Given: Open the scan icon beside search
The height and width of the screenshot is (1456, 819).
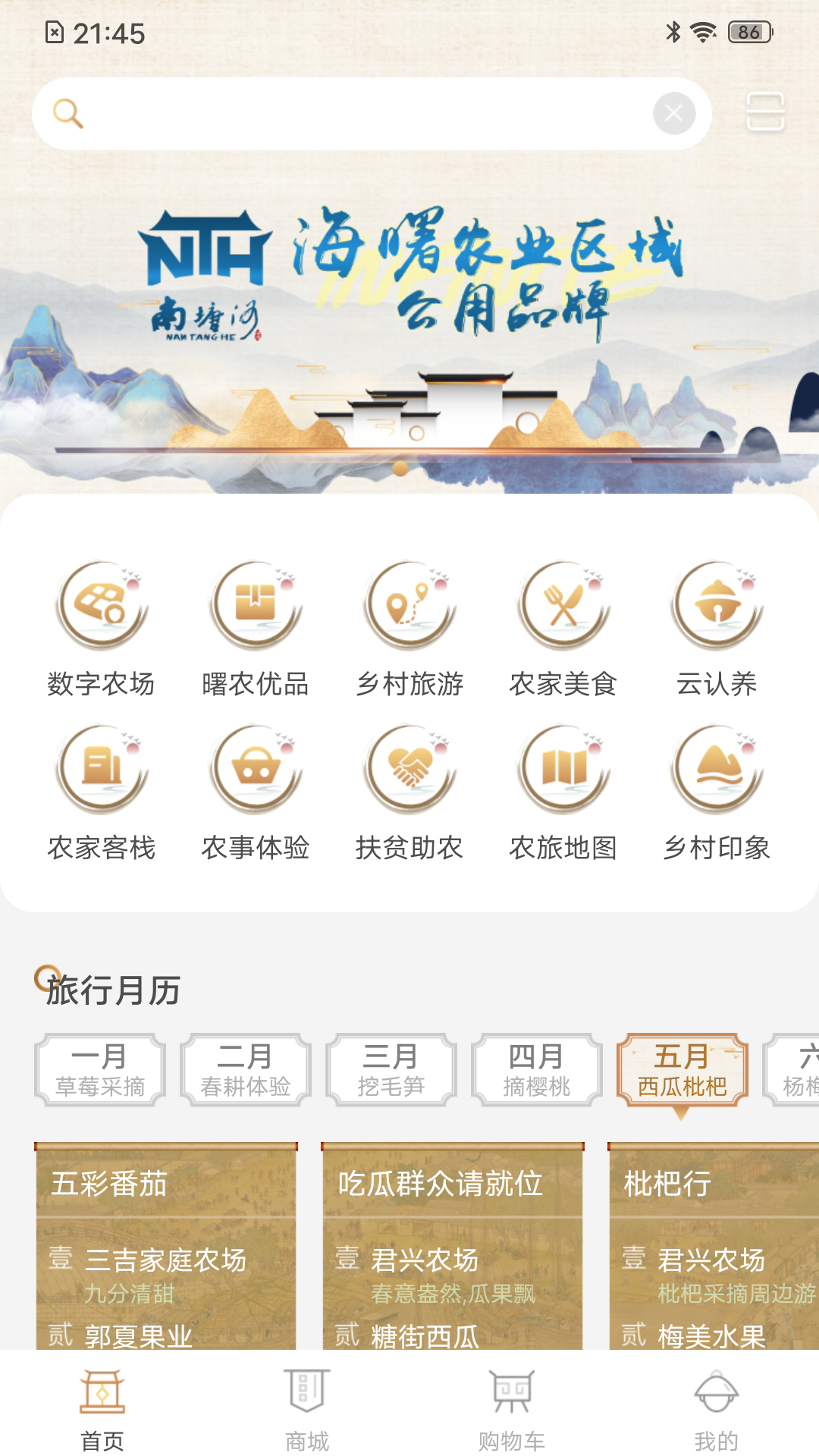Looking at the screenshot, I should [x=765, y=112].
